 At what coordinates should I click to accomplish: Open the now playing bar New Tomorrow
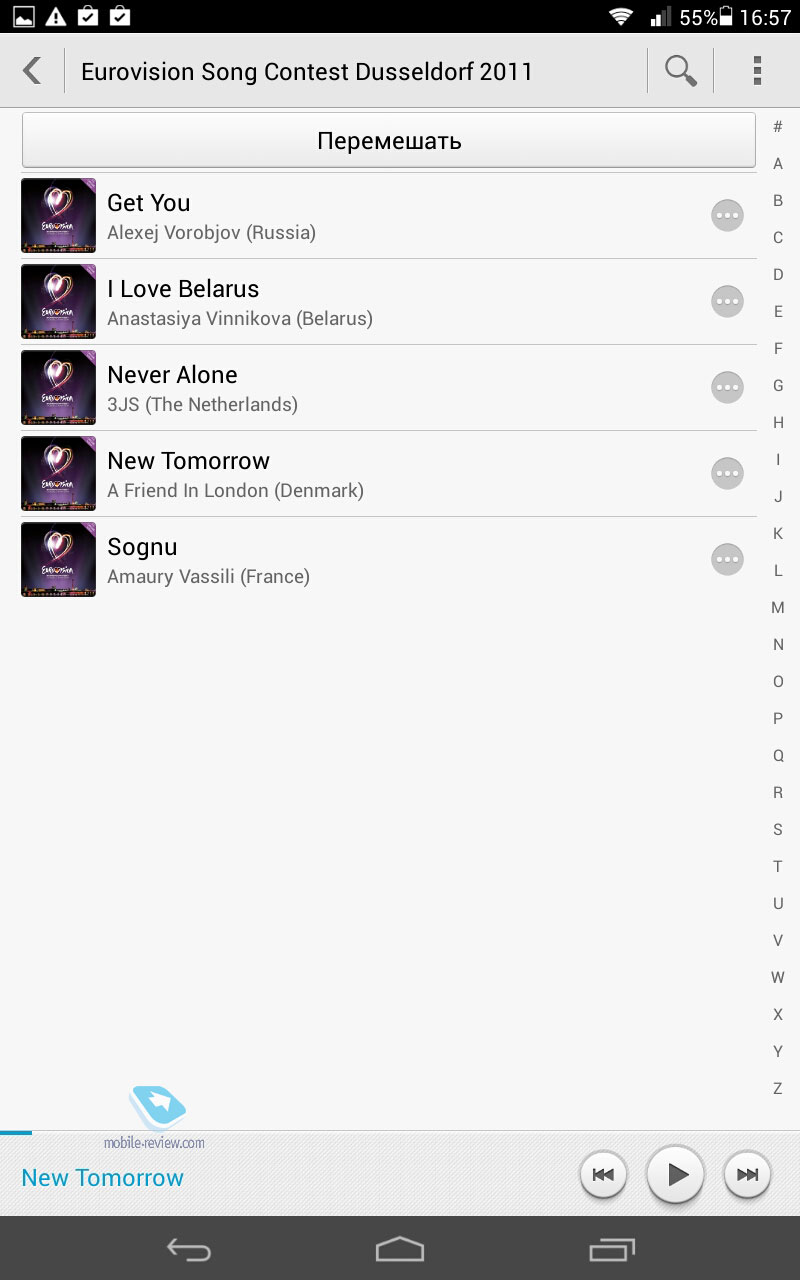(x=102, y=1178)
